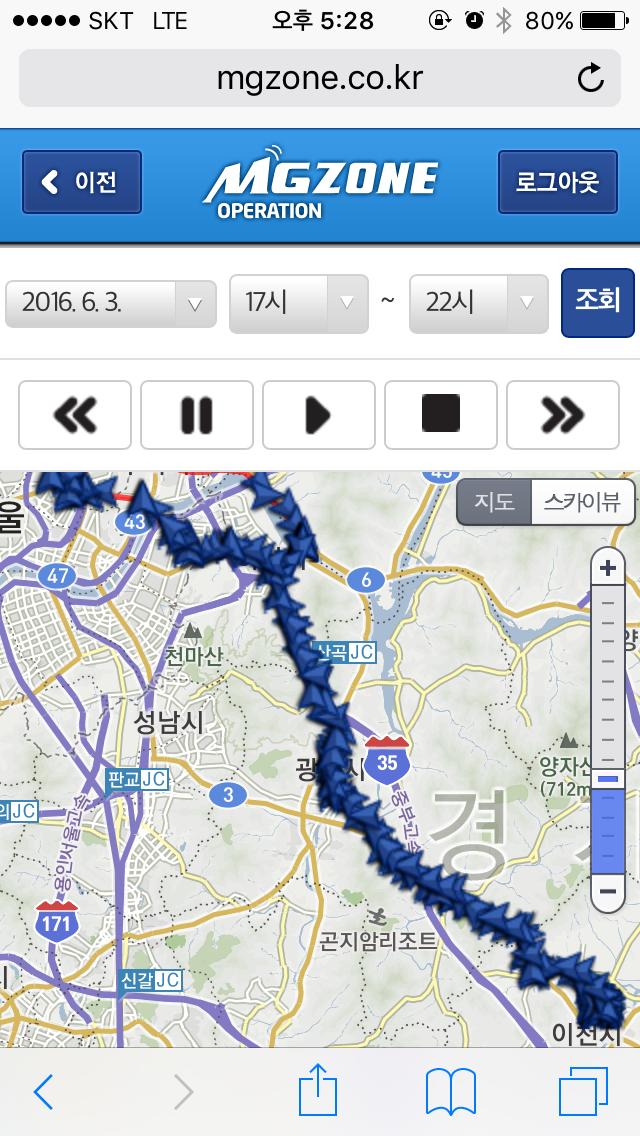
Task: Open the 22시 end hour dropdown
Action: [478, 303]
